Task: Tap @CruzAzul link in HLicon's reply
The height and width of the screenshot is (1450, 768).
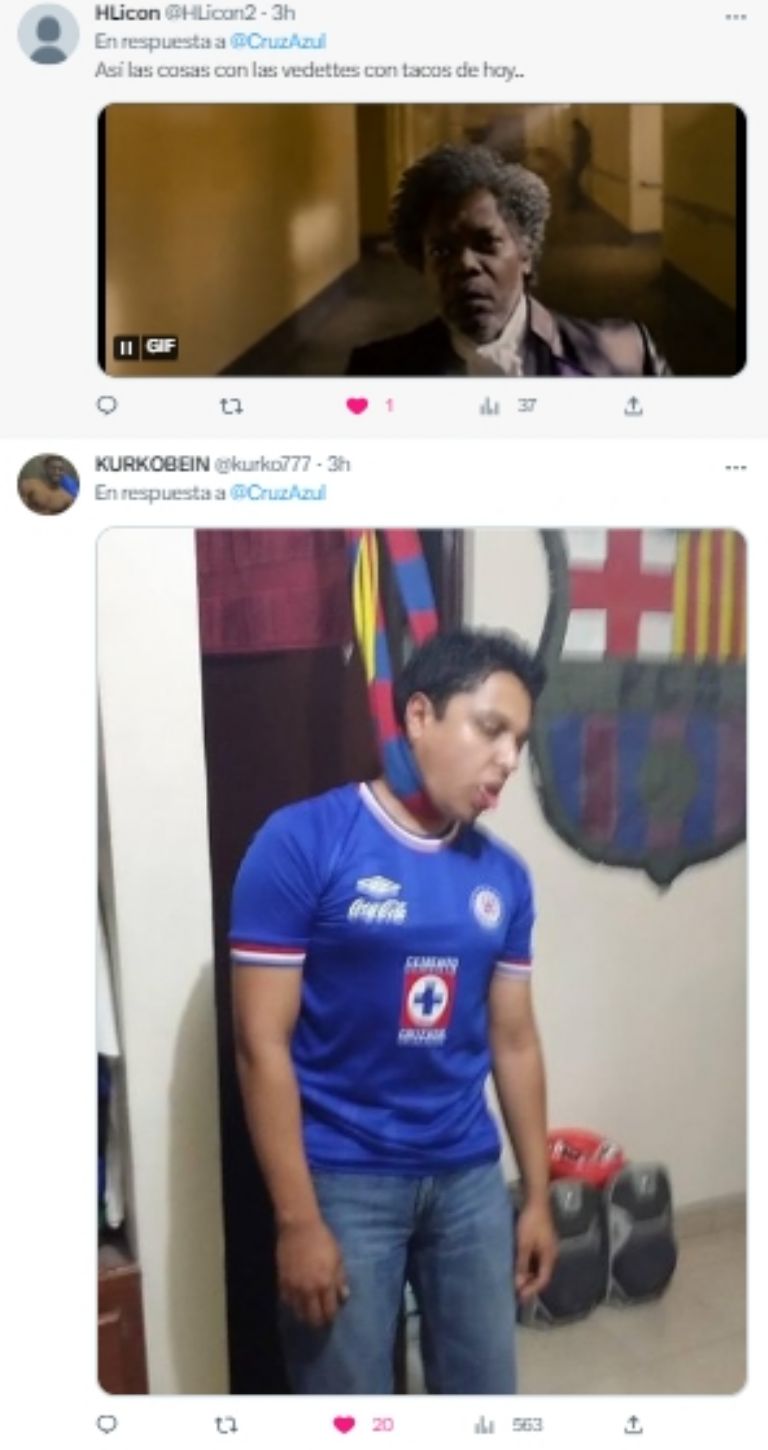Action: [x=278, y=42]
